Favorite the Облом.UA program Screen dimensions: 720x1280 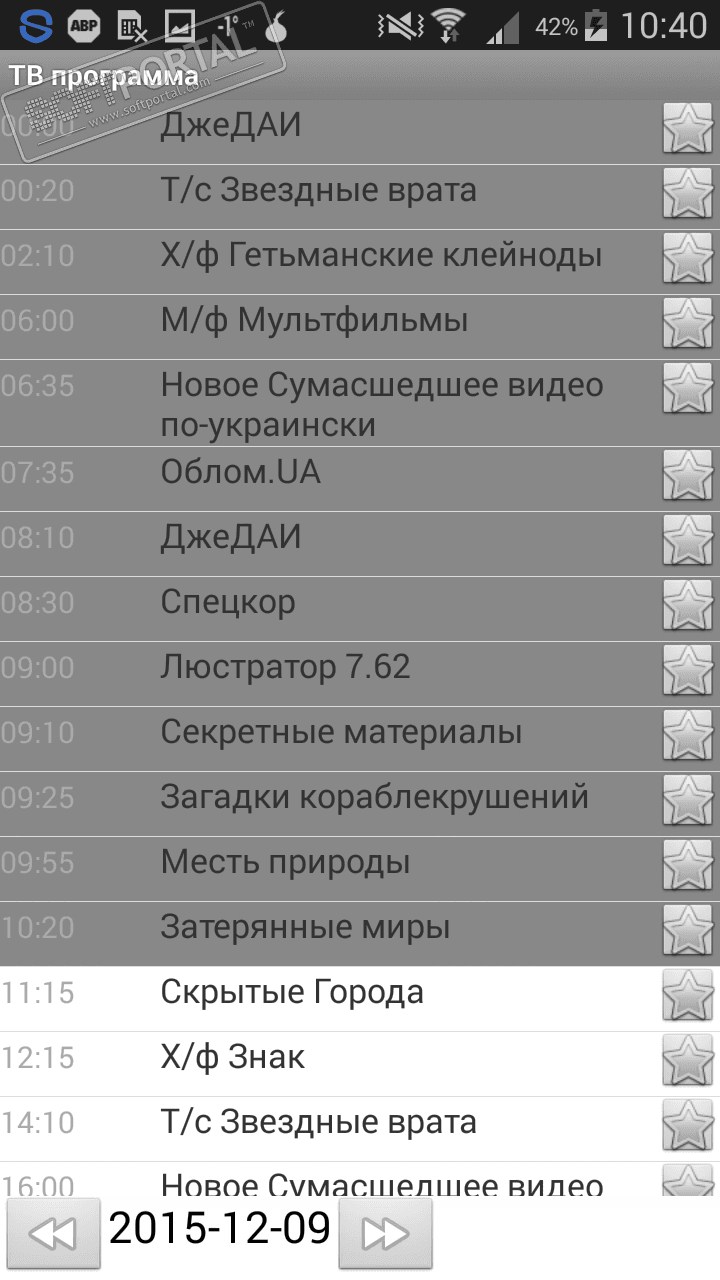[688, 475]
